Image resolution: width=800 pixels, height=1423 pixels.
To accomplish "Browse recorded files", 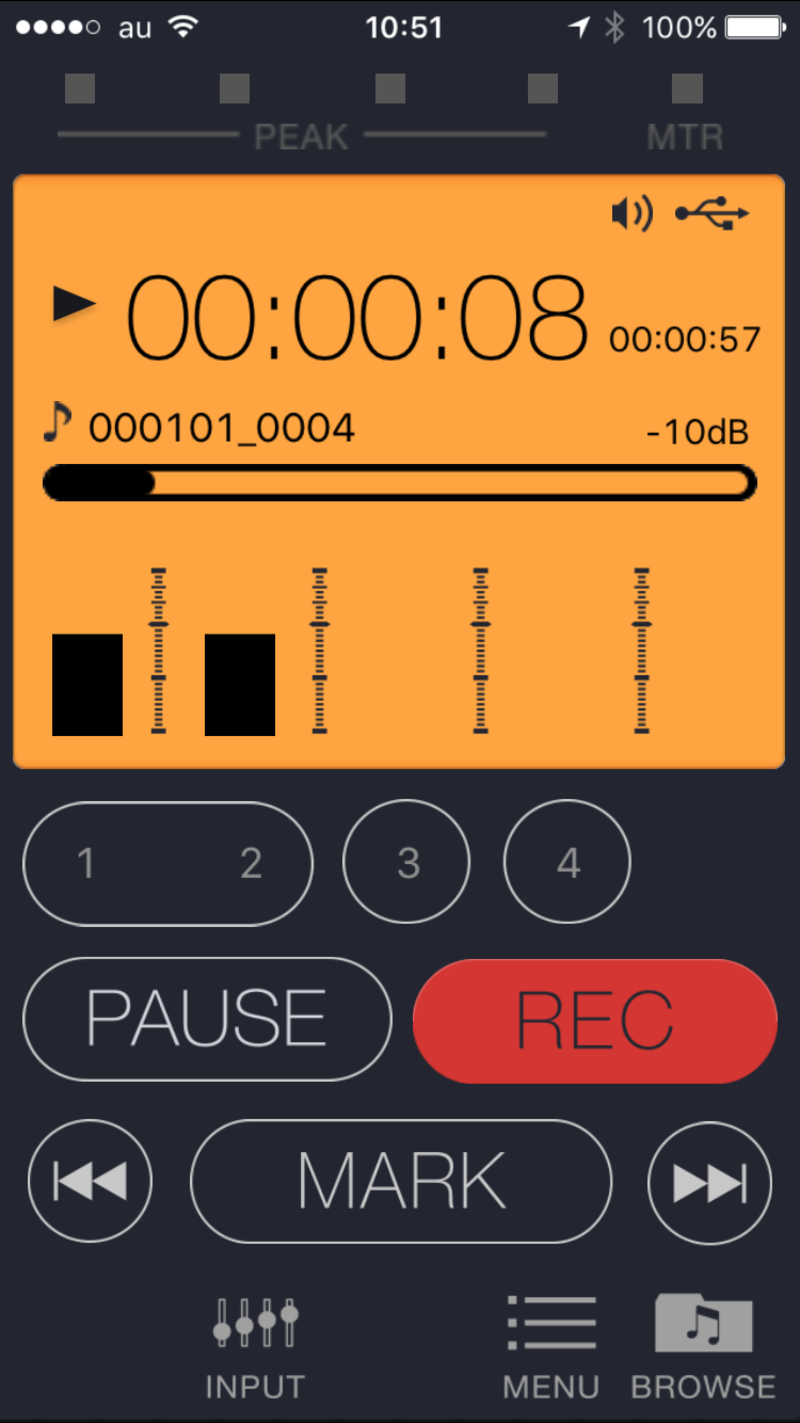I will [x=703, y=1346].
